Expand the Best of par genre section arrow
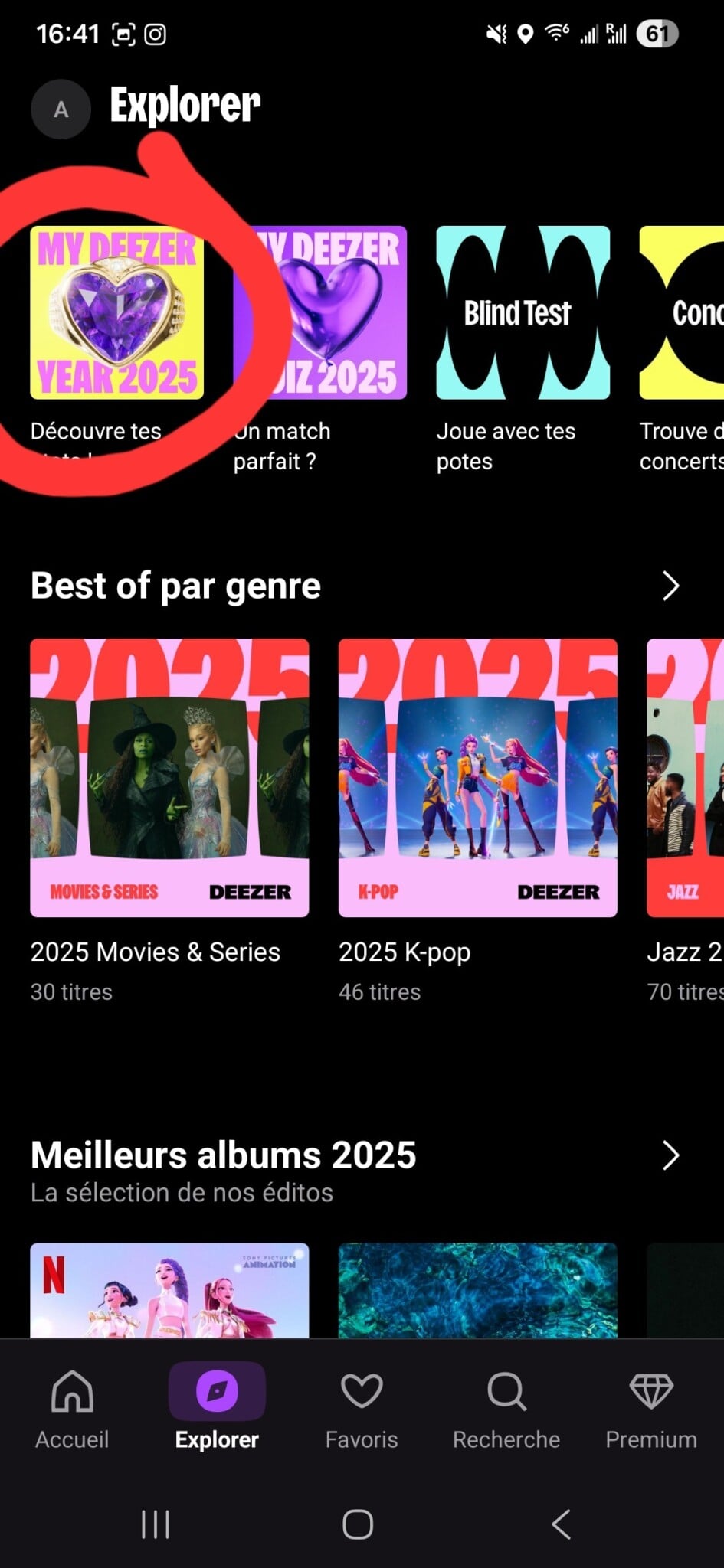This screenshot has height=1568, width=724. (670, 586)
